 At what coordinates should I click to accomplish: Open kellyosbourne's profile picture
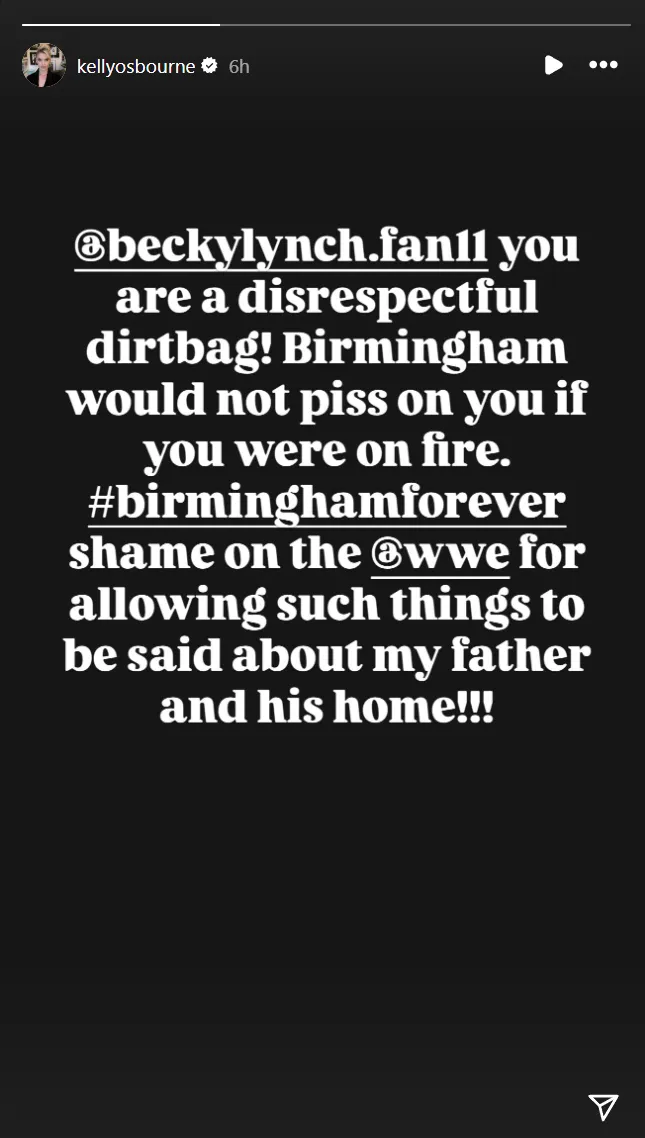click(x=44, y=66)
